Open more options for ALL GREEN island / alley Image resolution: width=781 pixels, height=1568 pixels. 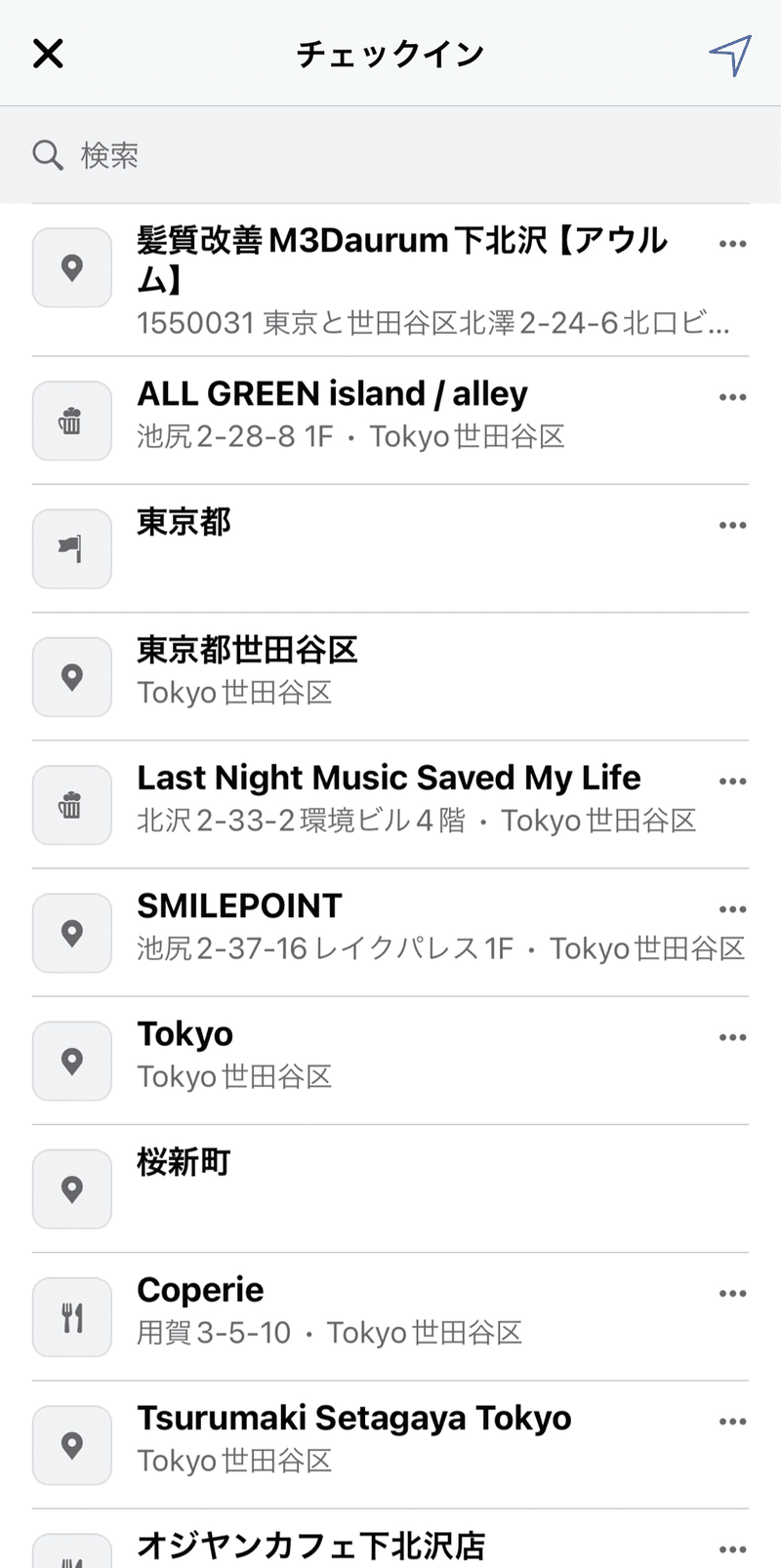(732, 397)
